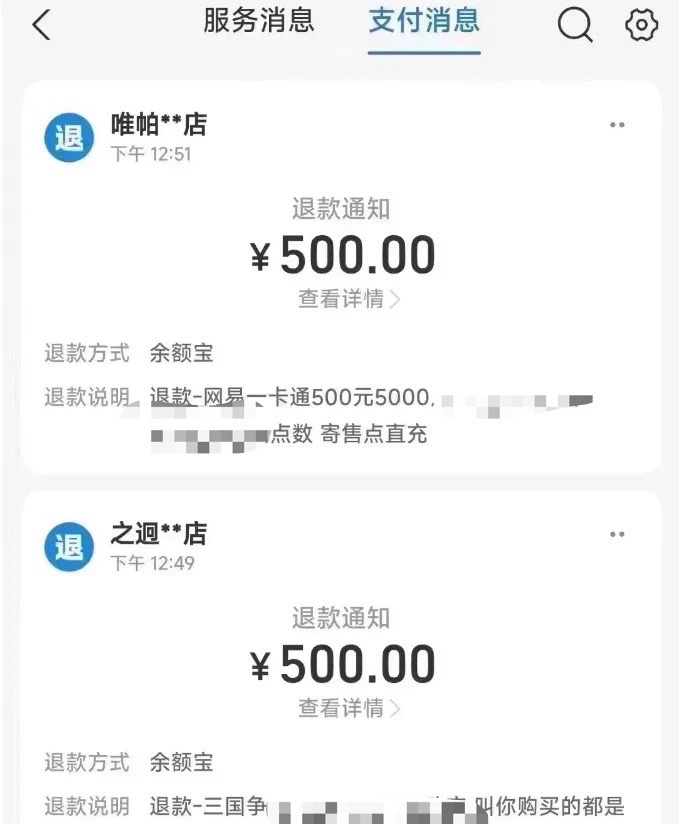The width and height of the screenshot is (680, 824).
Task: Open message settings gear
Action: (x=641, y=26)
